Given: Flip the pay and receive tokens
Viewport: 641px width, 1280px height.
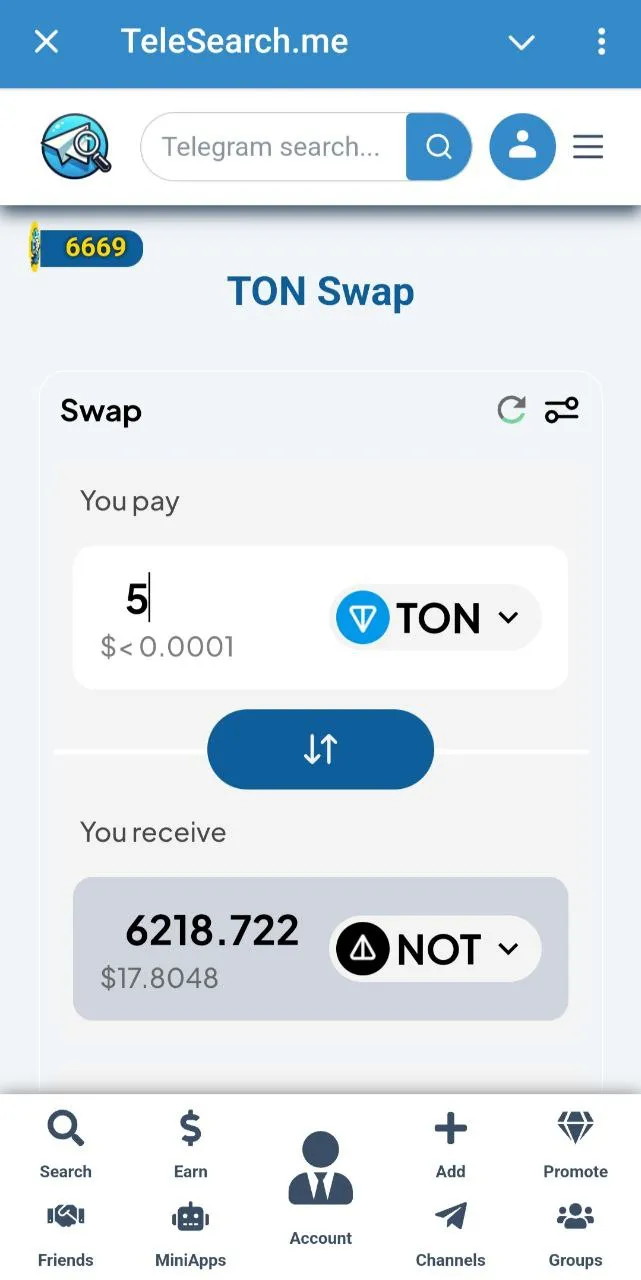Looking at the screenshot, I should tap(320, 749).
